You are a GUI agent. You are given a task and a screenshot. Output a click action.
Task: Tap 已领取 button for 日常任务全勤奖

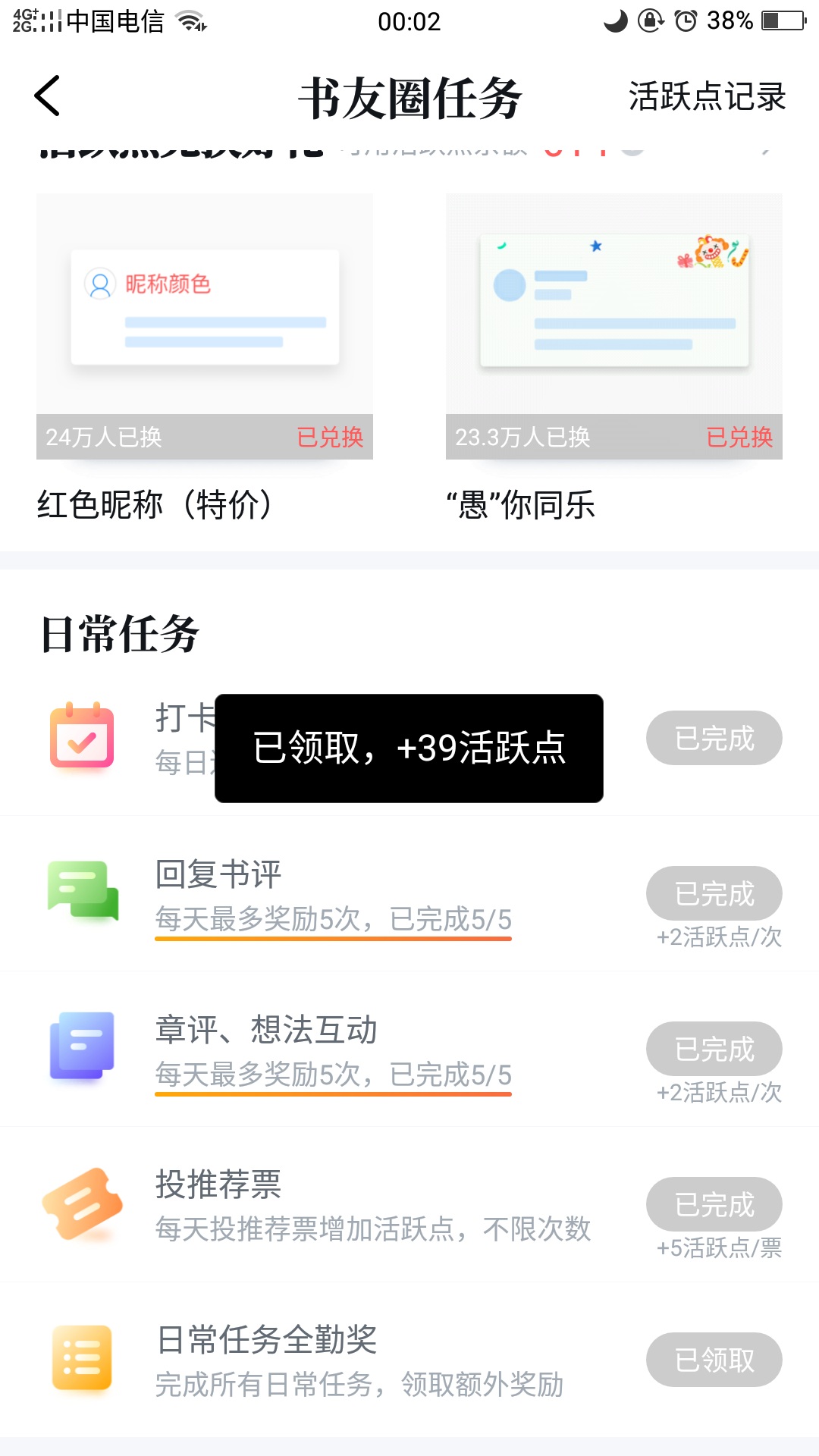coord(714,1360)
